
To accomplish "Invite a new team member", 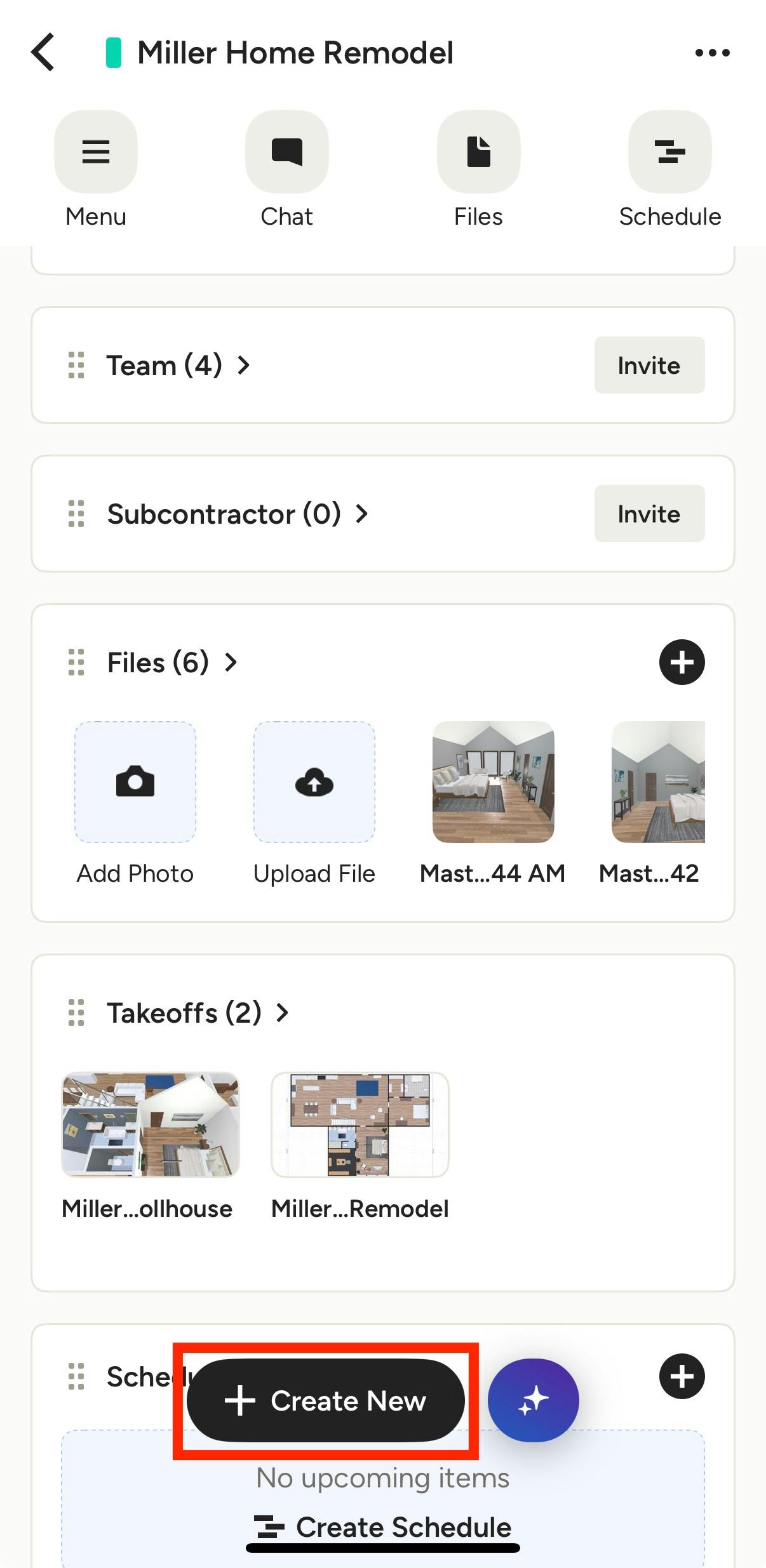I will [648, 366].
